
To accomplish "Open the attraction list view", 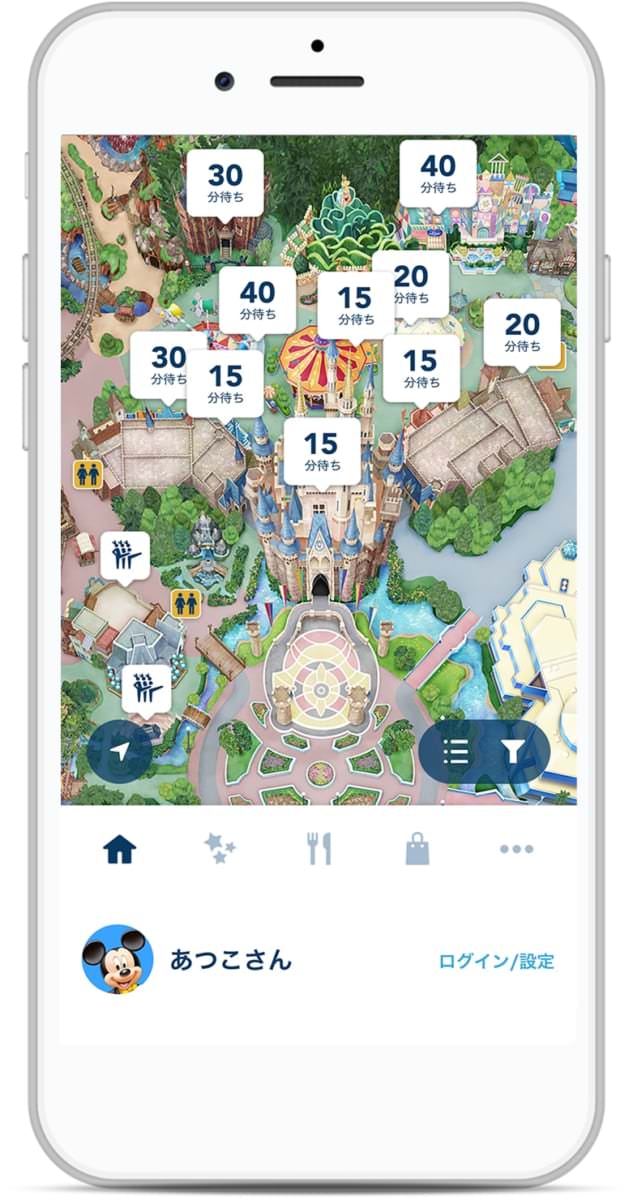I will (456, 752).
